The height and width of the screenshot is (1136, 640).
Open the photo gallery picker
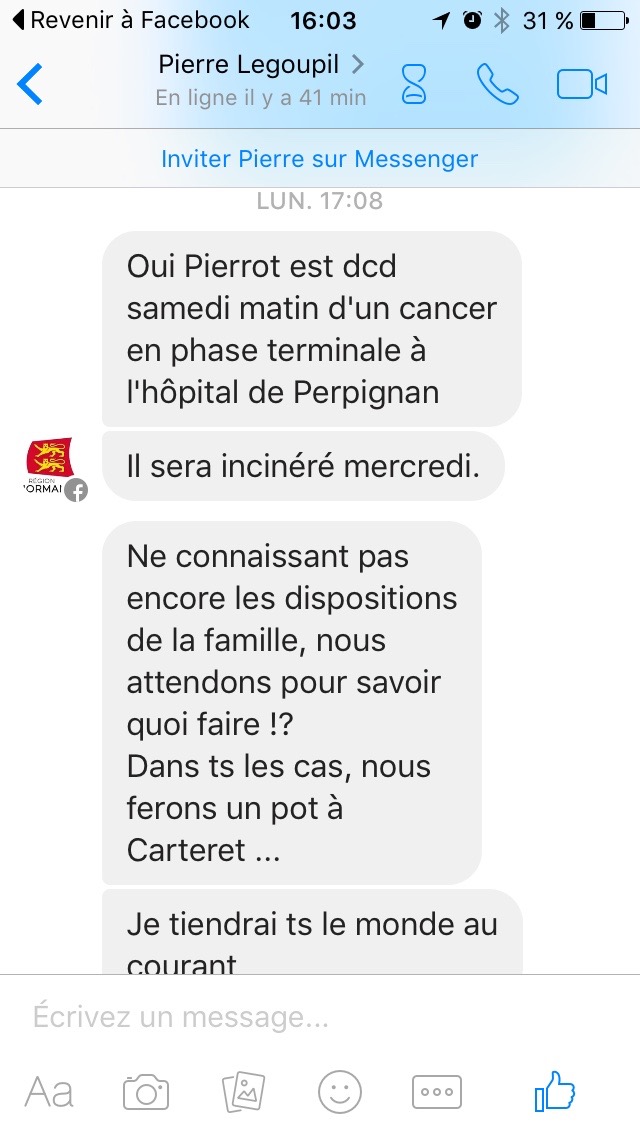tap(243, 1091)
